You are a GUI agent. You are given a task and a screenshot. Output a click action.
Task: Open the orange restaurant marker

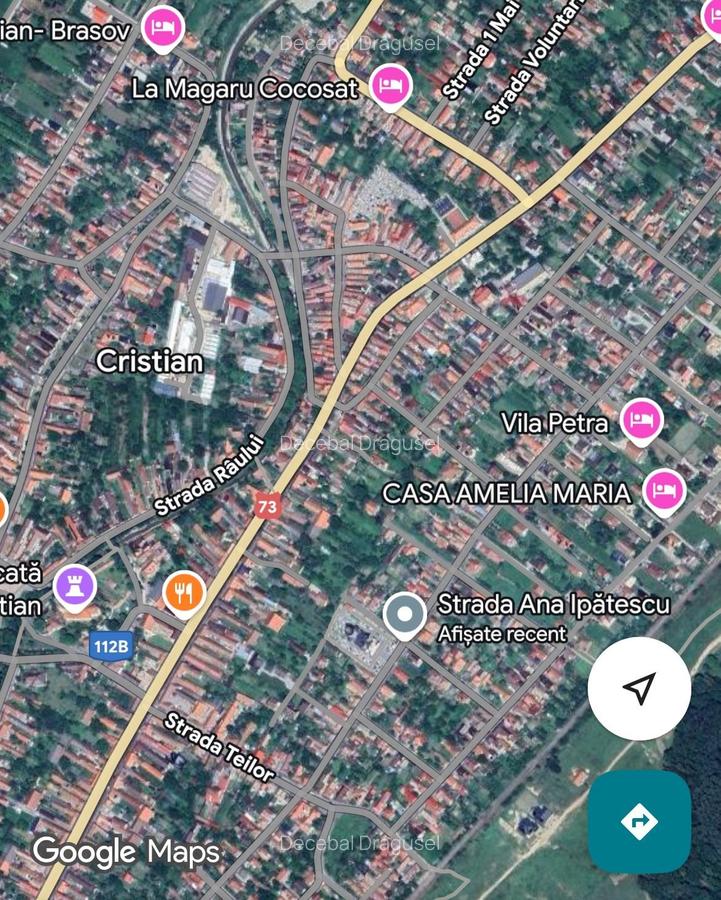point(183,593)
